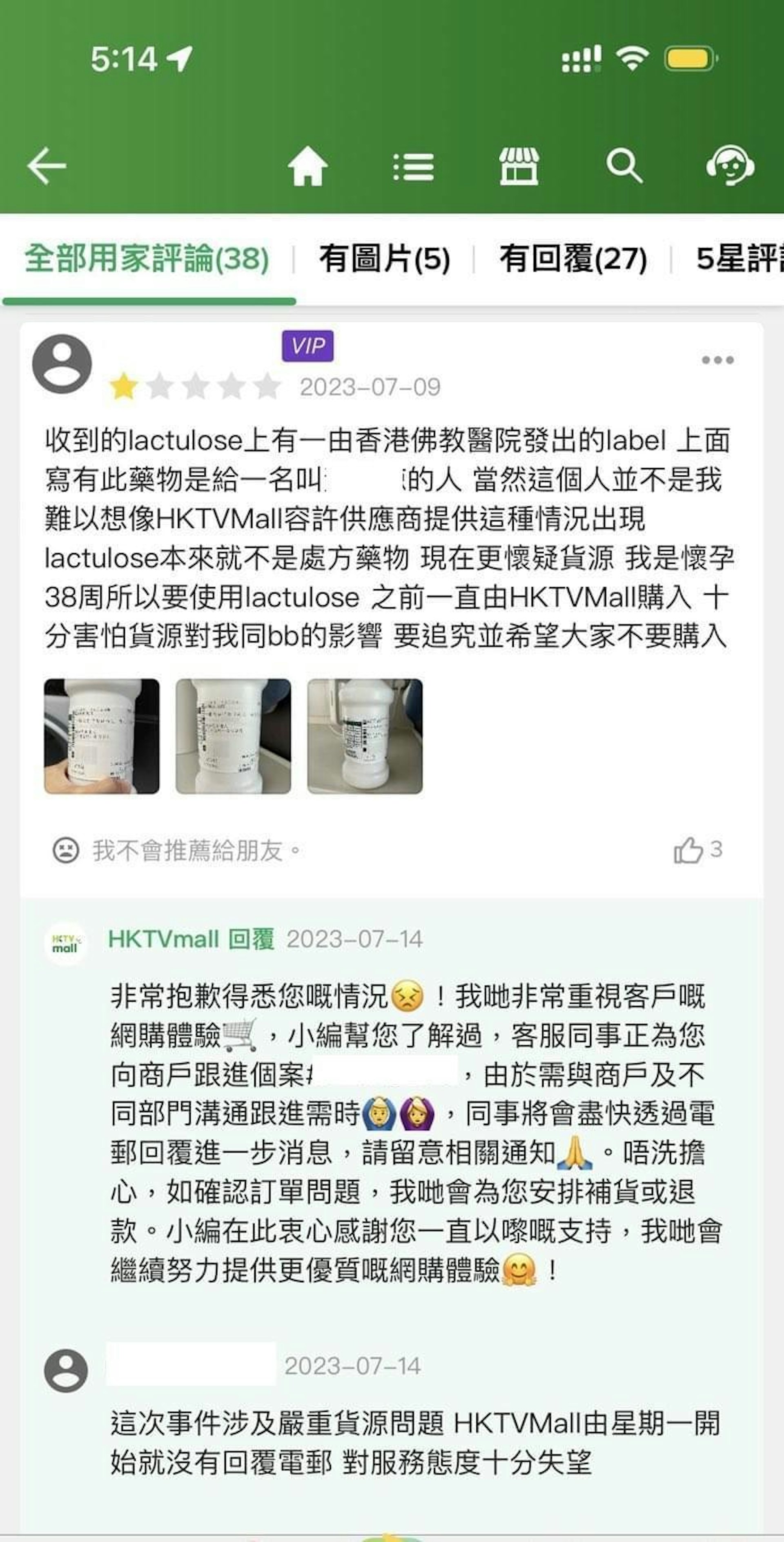This screenshot has width=784, height=1542.
Task: Open the review's three-dot overflow menu
Action: [717, 360]
